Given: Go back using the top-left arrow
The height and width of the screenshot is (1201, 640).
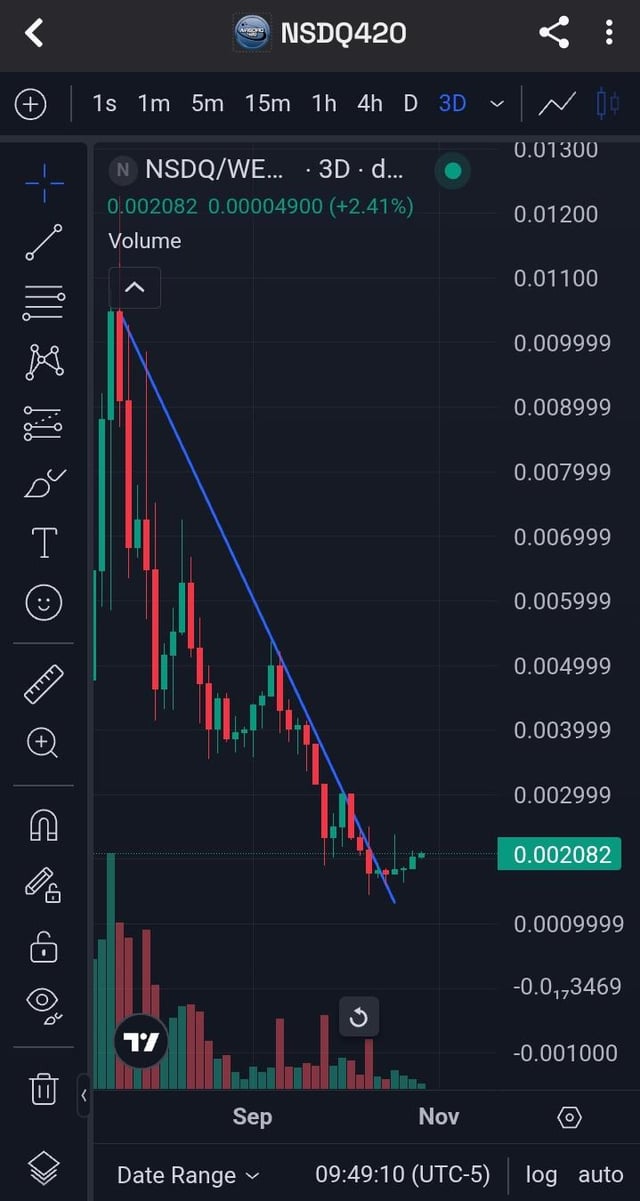Looking at the screenshot, I should [34, 33].
